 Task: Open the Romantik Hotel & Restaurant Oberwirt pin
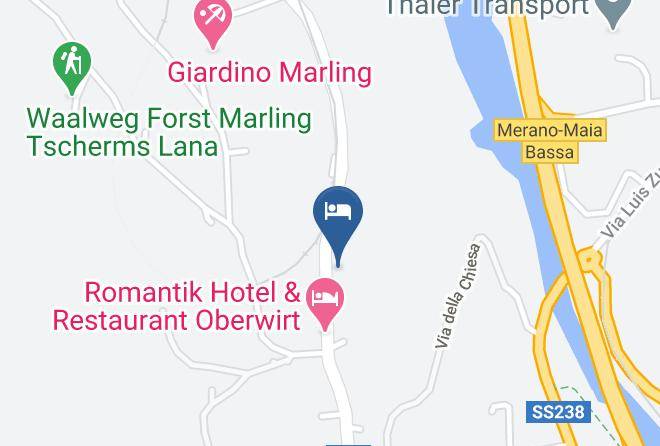click(325, 303)
